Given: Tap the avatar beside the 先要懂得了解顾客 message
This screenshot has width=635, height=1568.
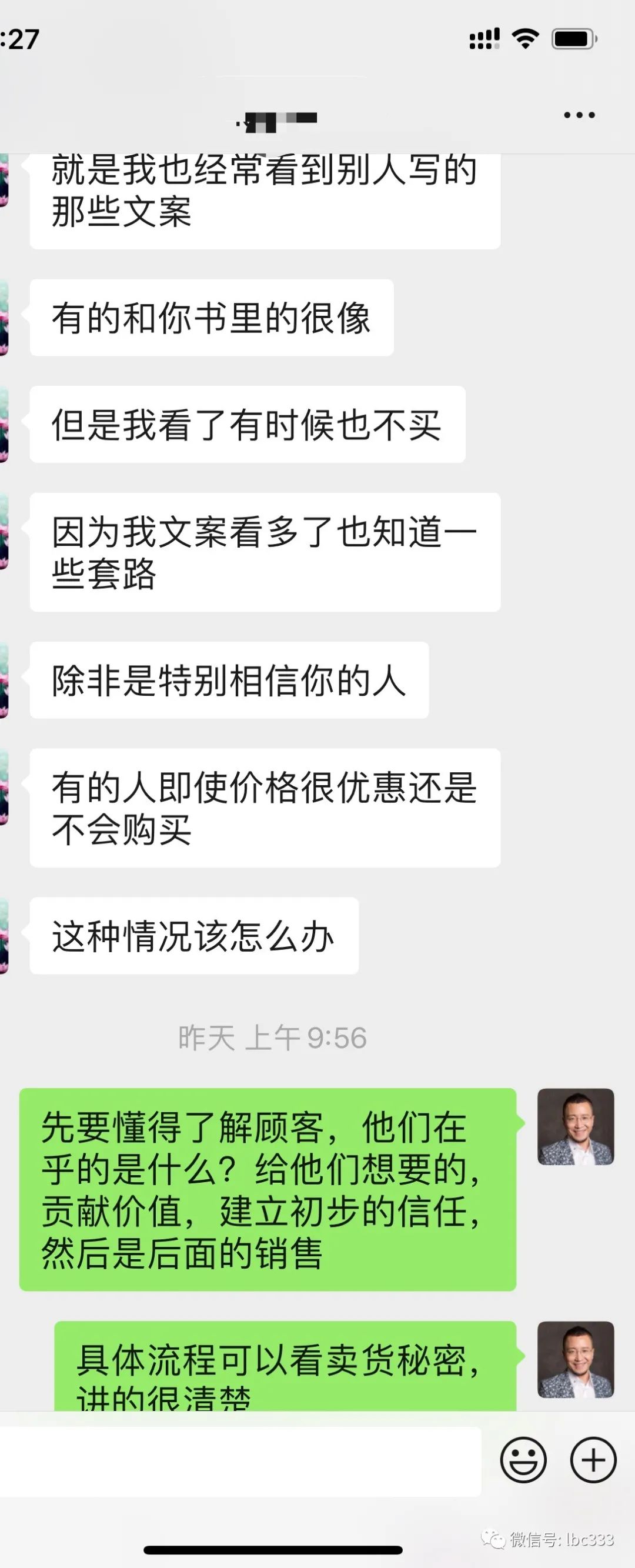Looking at the screenshot, I should [576, 1127].
